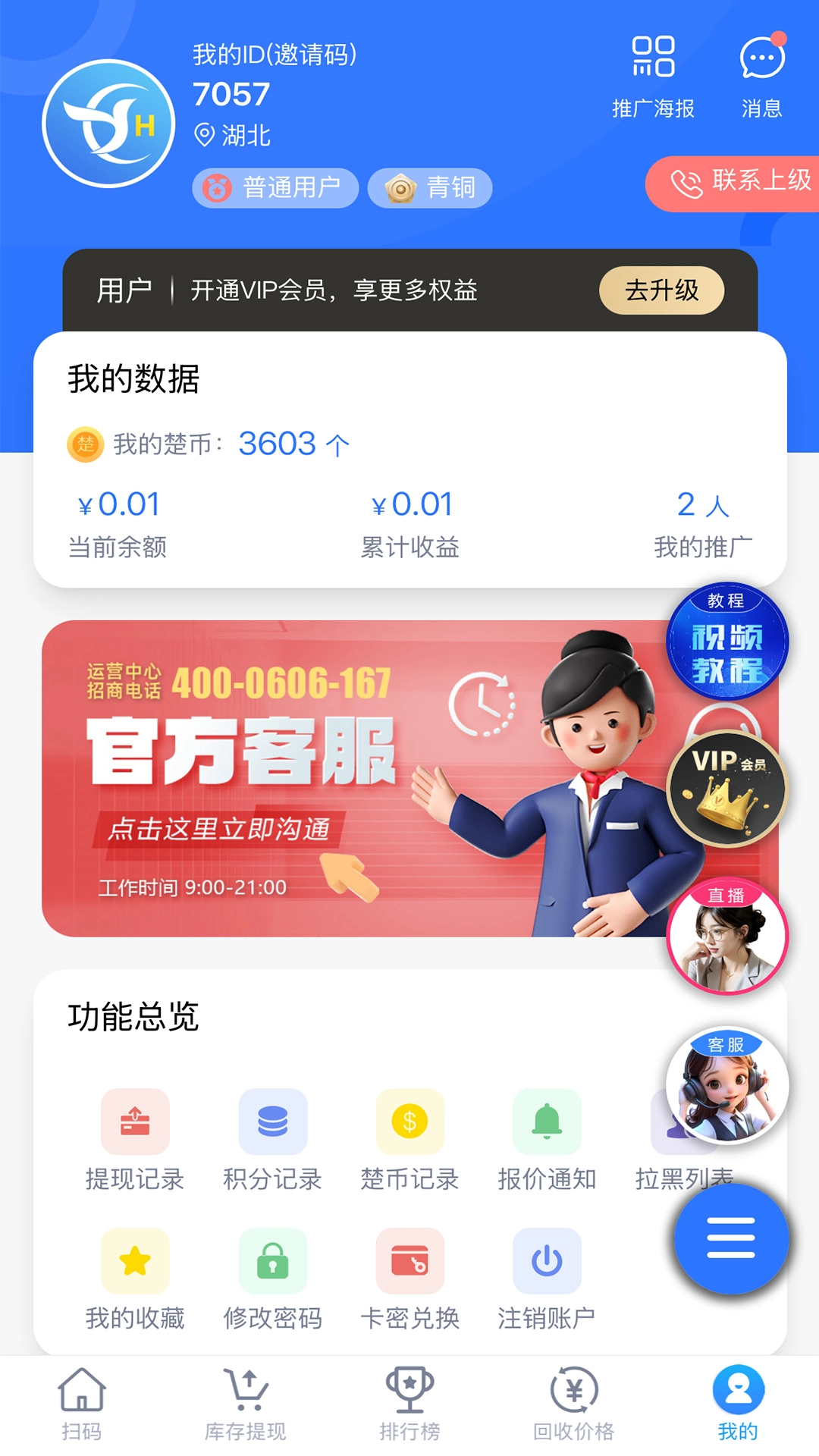Open 楚币记录 coin records
This screenshot has height=1456, width=819.
[x=408, y=1137]
